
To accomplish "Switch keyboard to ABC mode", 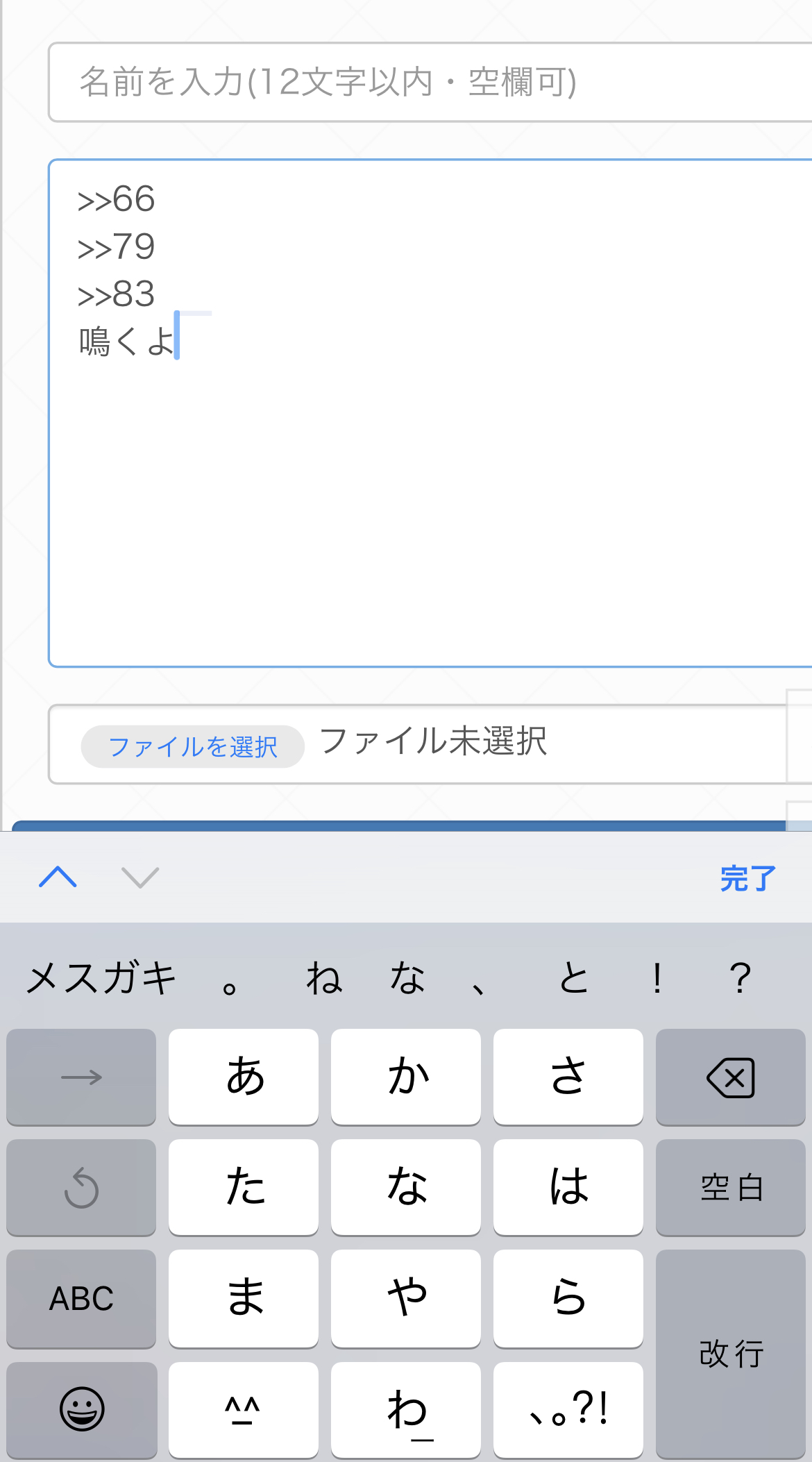I will [81, 1298].
